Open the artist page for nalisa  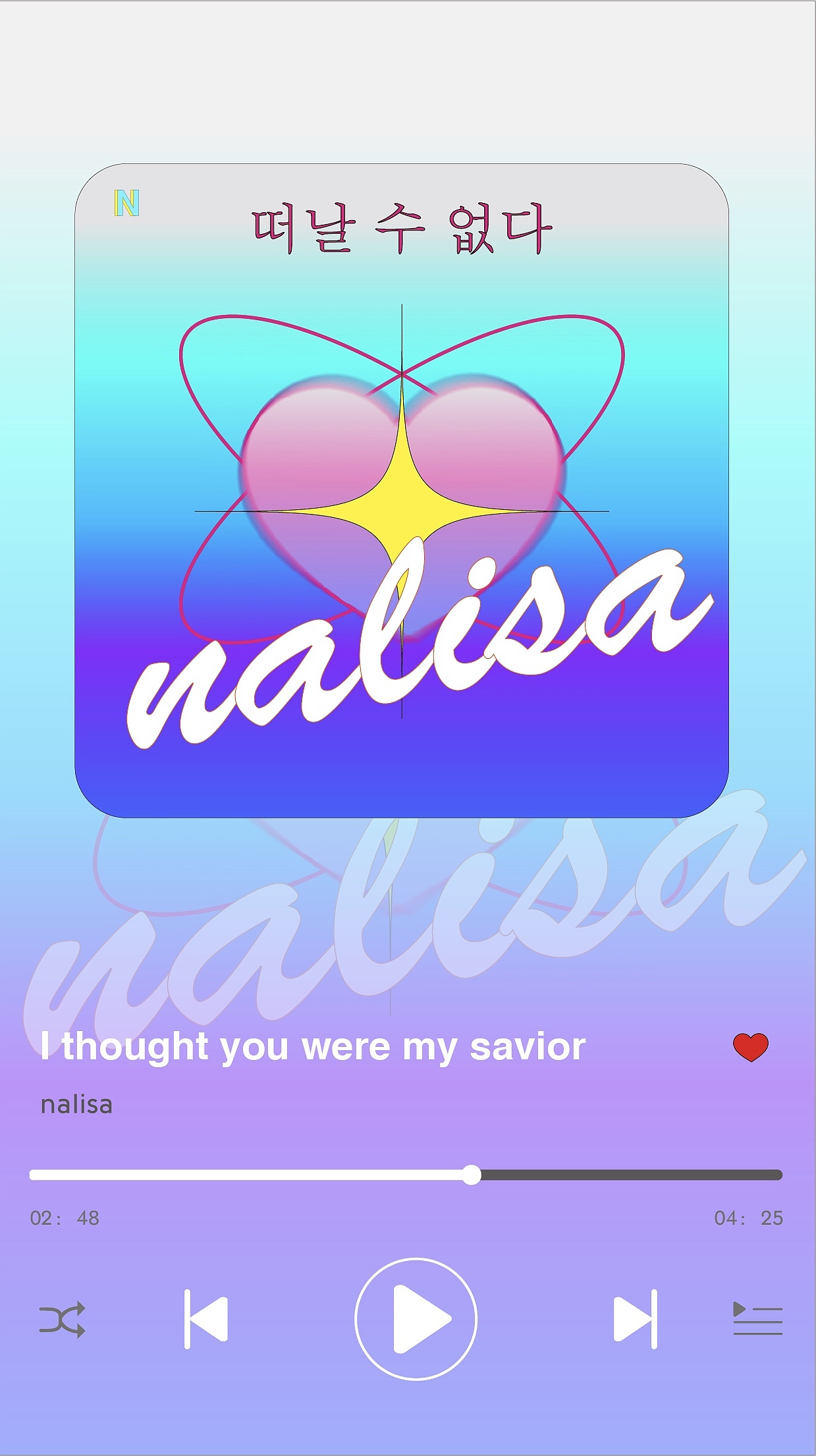76,1104
